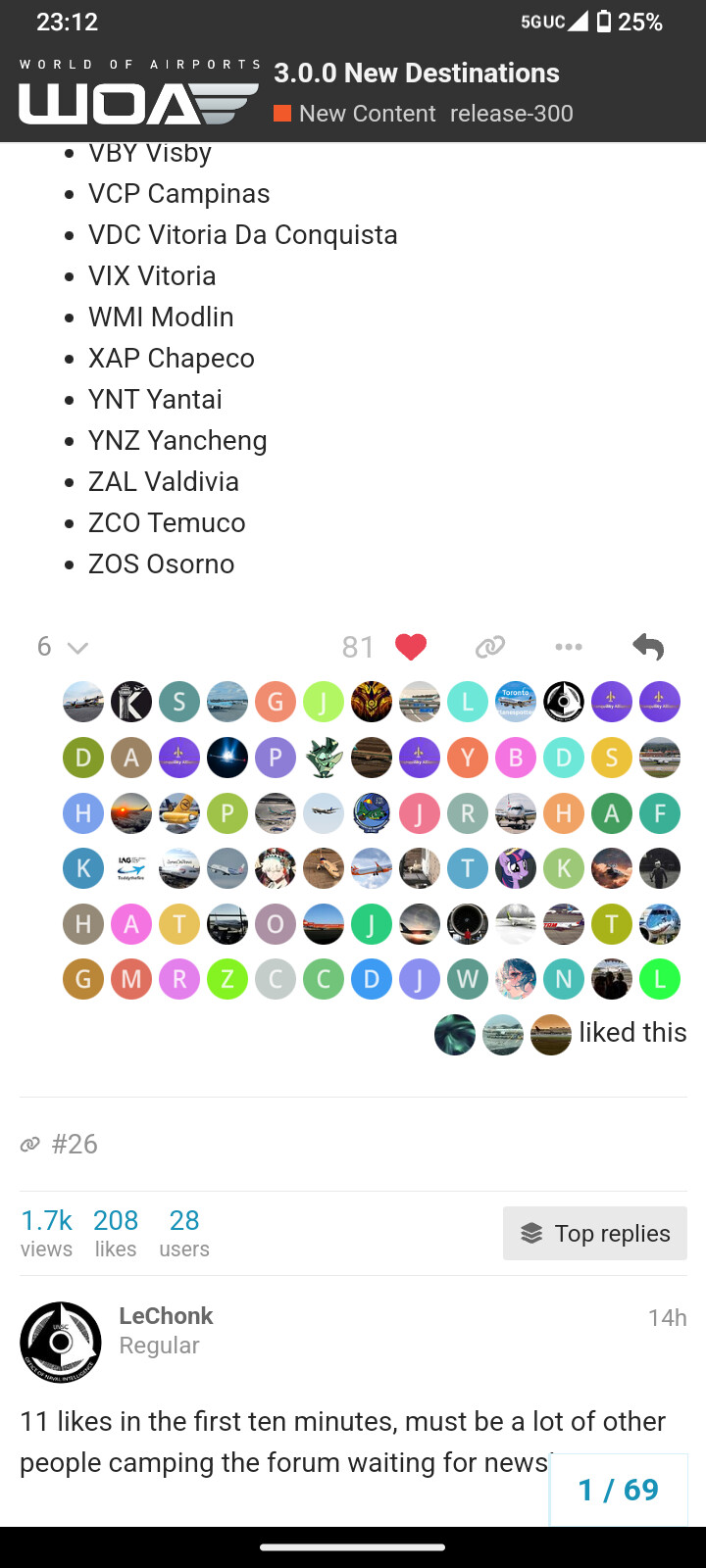Open the World of Airports forum home logo

pyautogui.click(x=139, y=92)
